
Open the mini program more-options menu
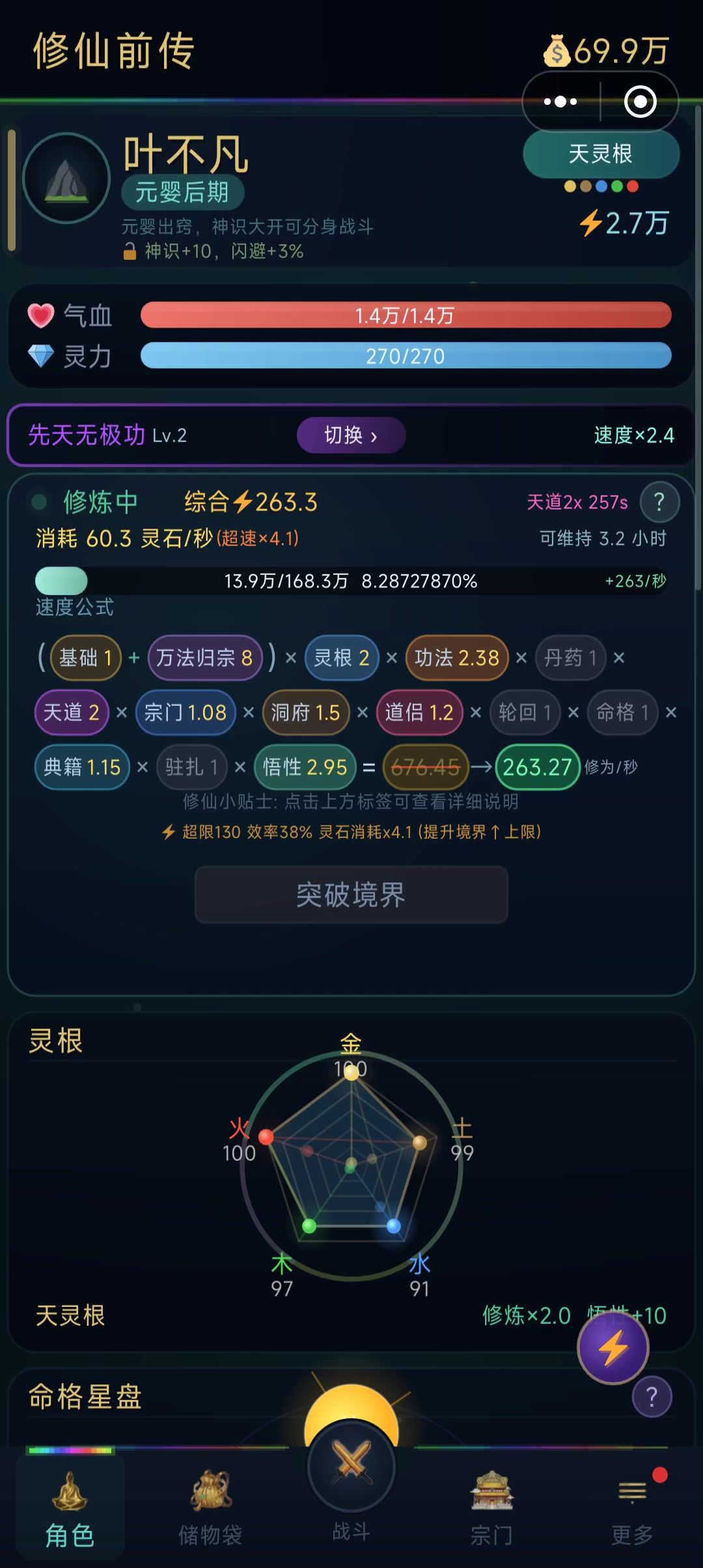(x=560, y=102)
